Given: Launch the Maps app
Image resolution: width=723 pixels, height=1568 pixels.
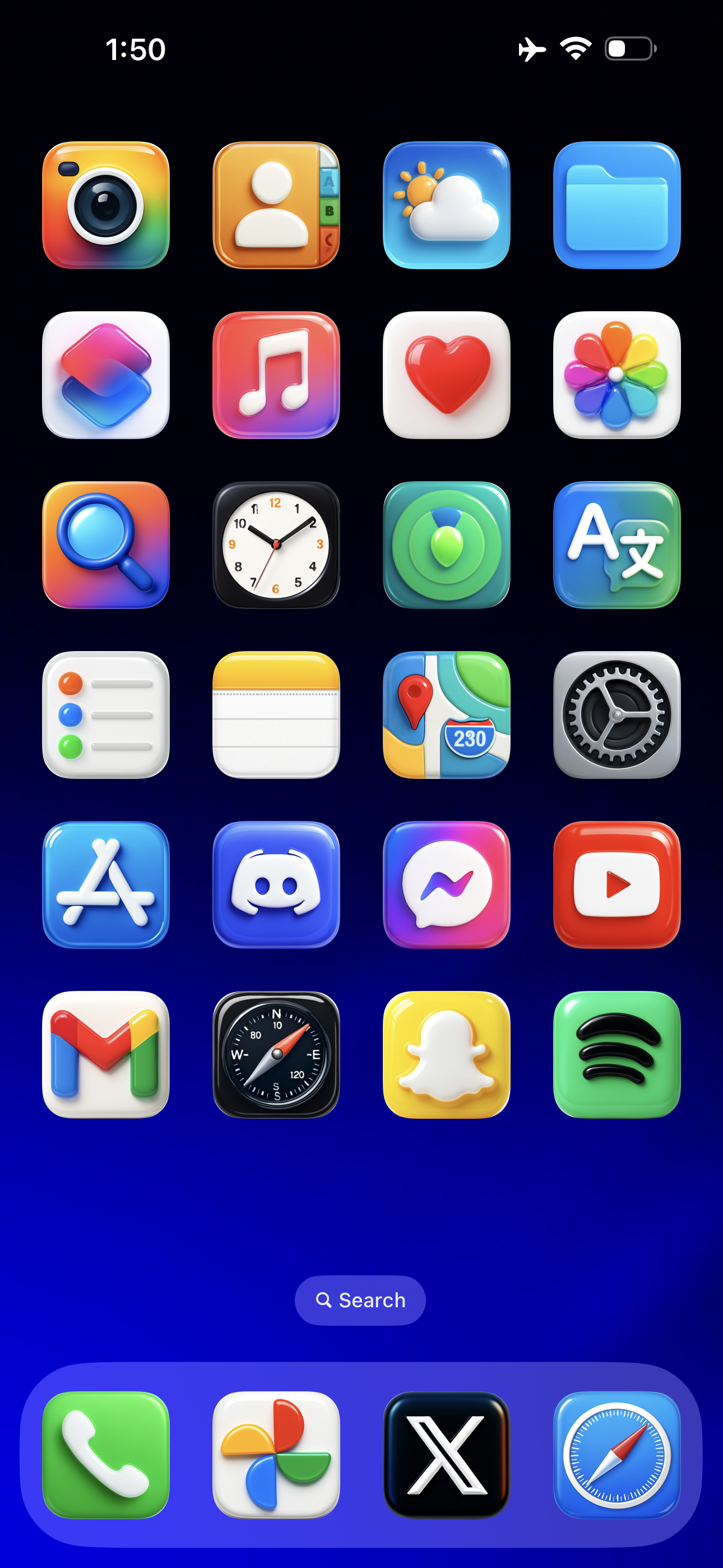Looking at the screenshot, I should [446, 714].
